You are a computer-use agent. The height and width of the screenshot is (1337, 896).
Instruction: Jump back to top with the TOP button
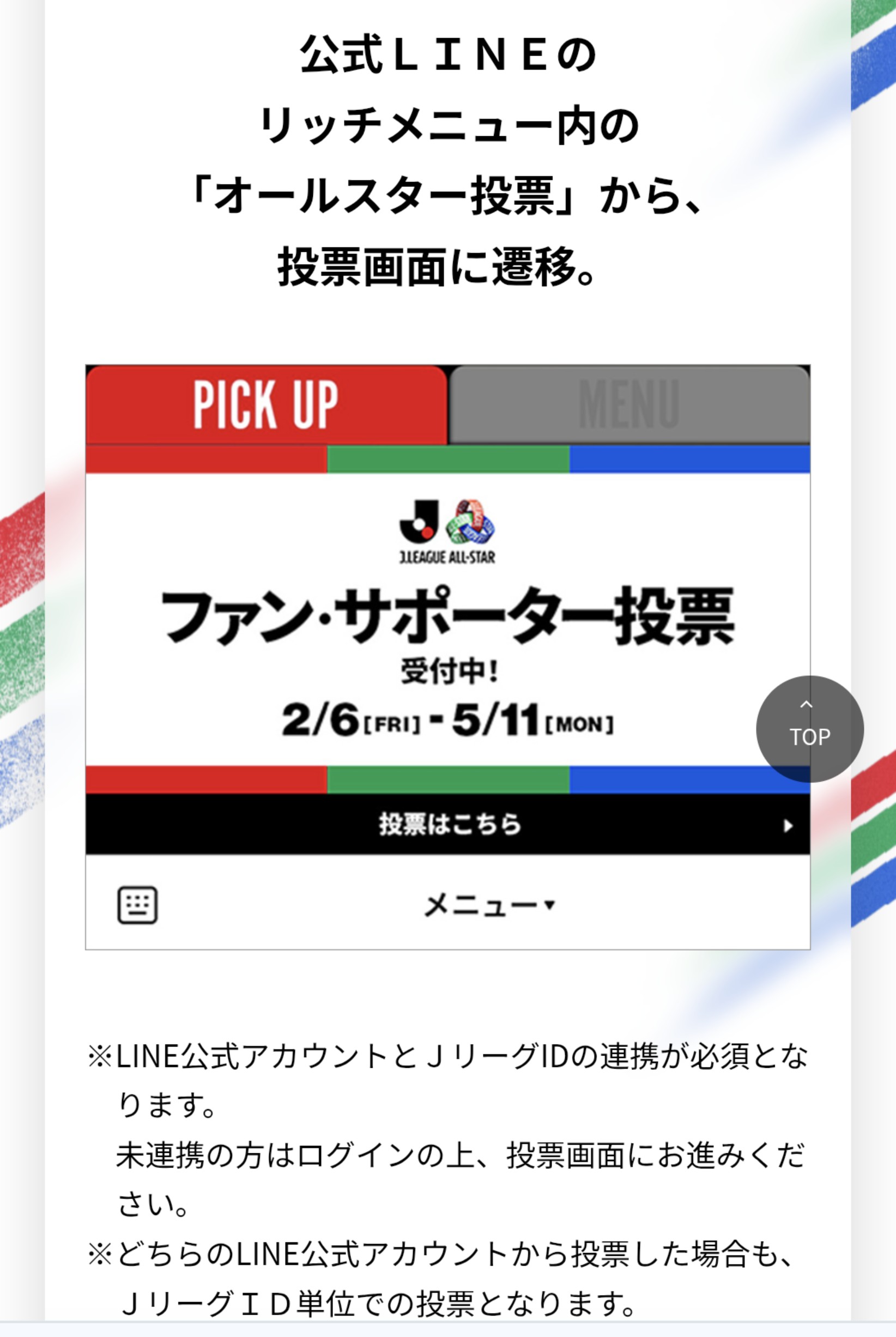pos(809,729)
